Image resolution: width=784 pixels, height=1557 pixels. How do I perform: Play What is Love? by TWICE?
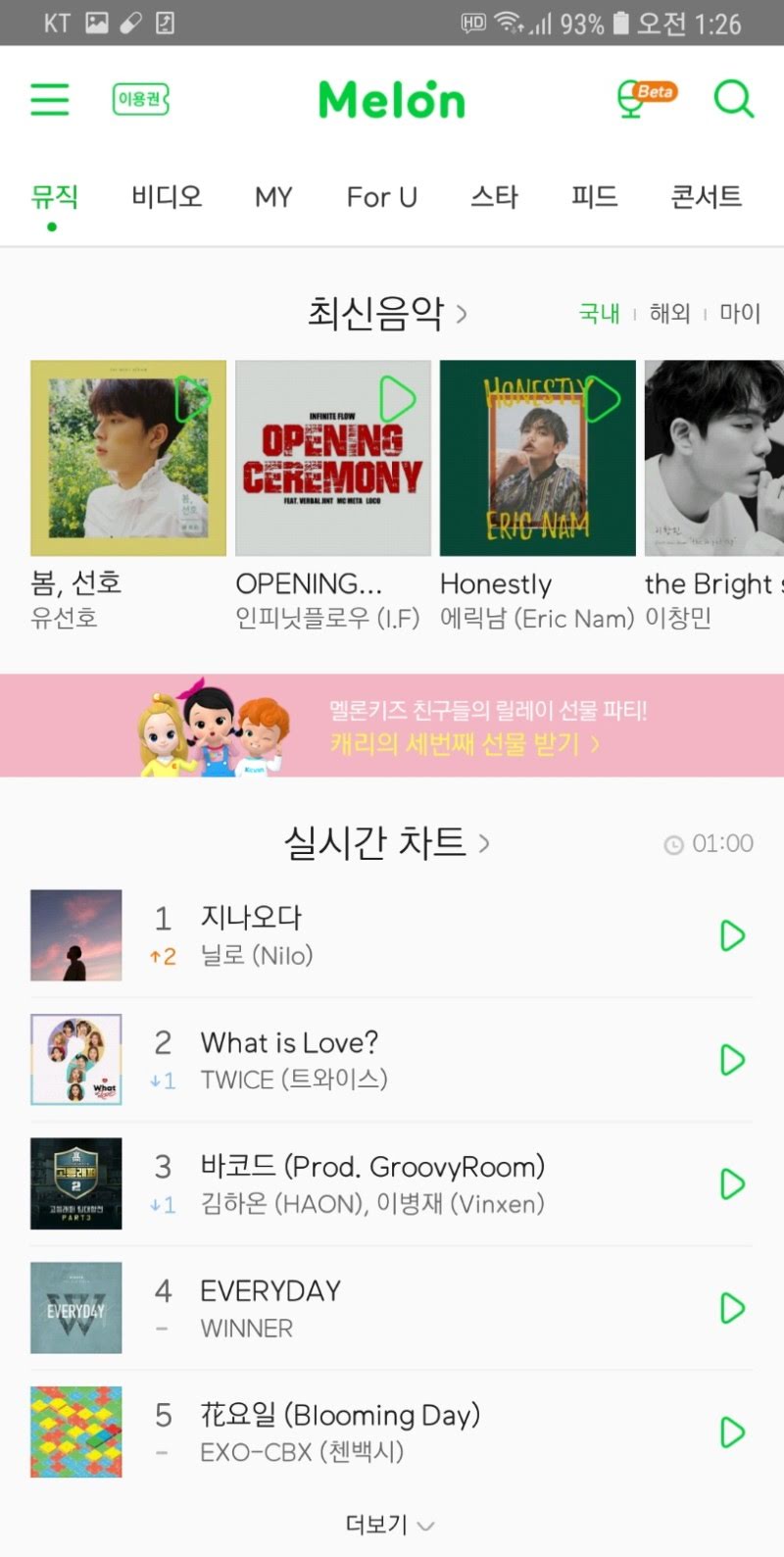(732, 1060)
